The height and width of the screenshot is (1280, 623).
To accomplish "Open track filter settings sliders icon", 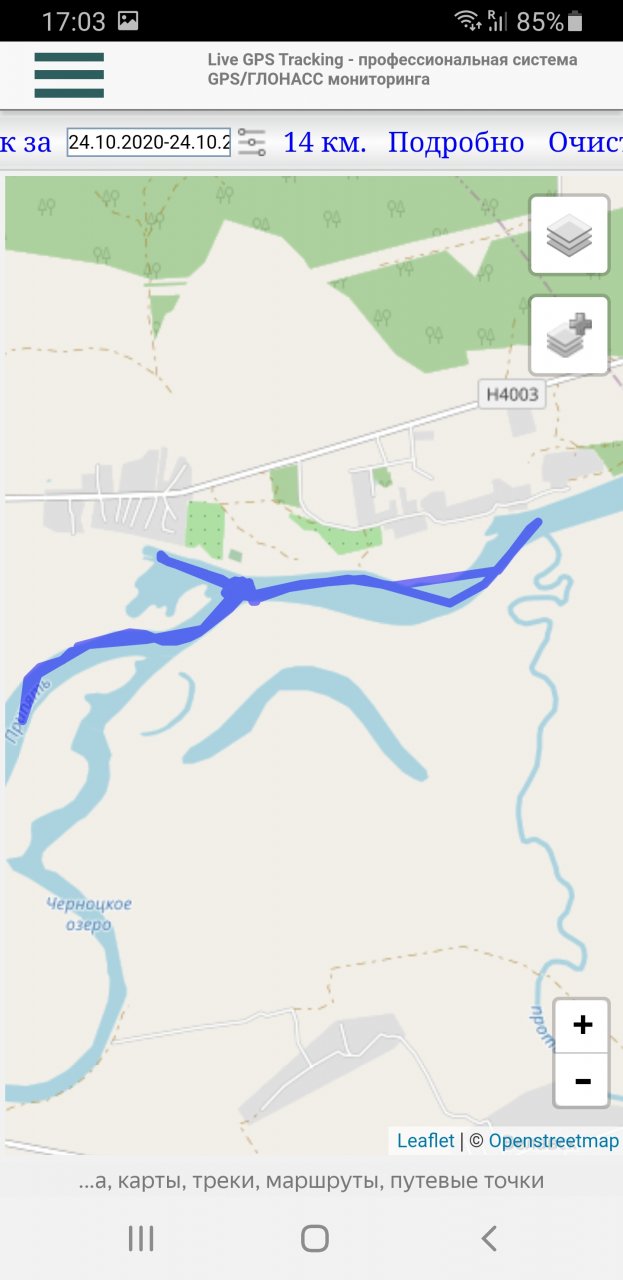I will point(252,142).
